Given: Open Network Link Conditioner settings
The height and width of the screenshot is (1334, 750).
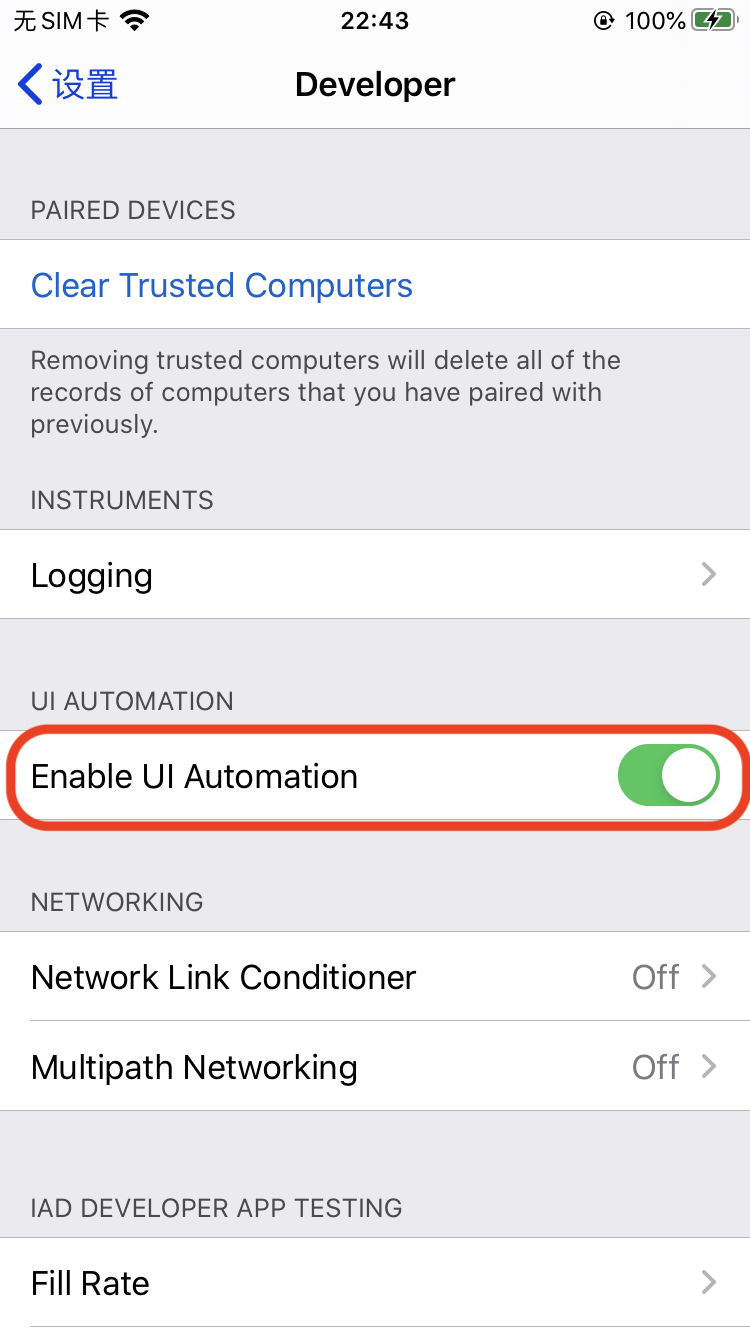Looking at the screenshot, I should point(375,977).
